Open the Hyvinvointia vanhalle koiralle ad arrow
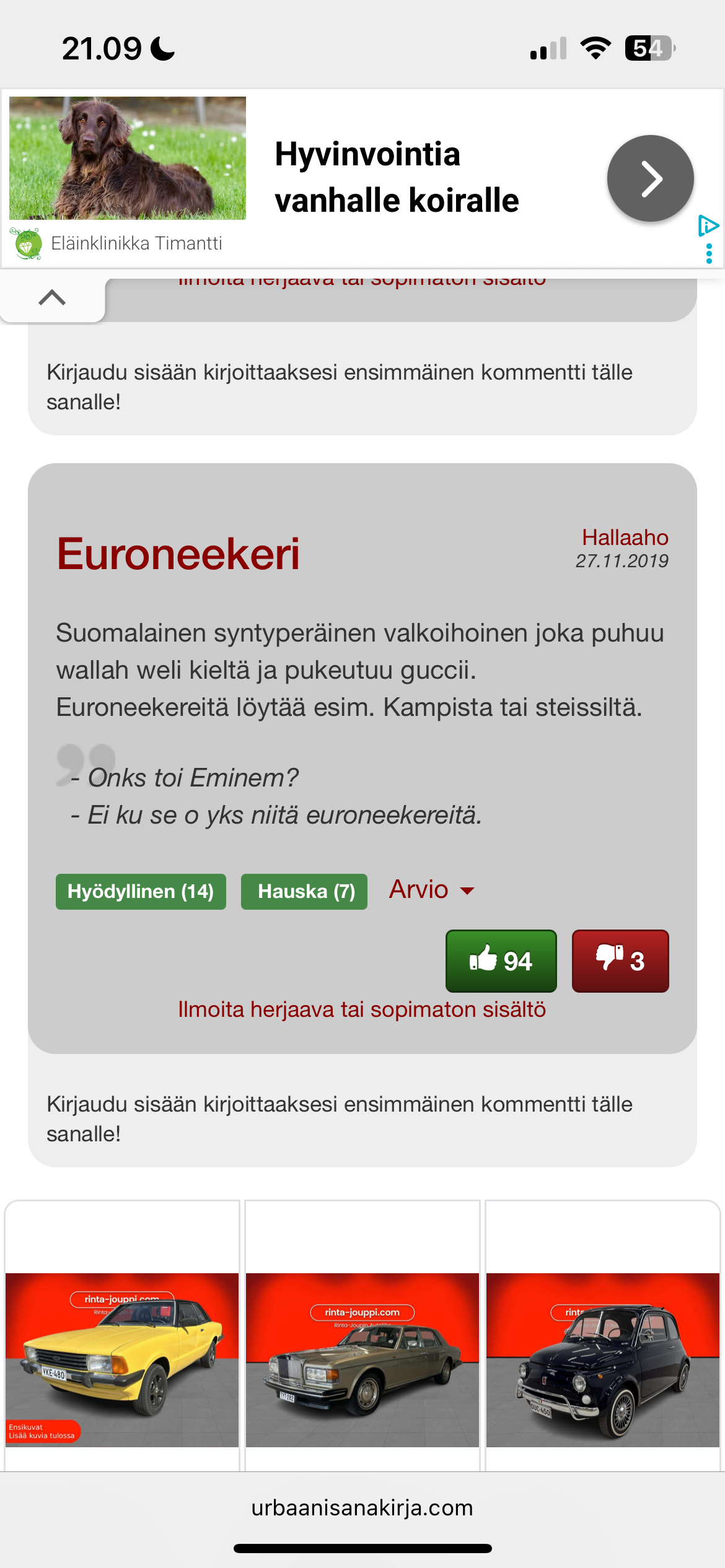The image size is (725, 1568). (x=650, y=178)
